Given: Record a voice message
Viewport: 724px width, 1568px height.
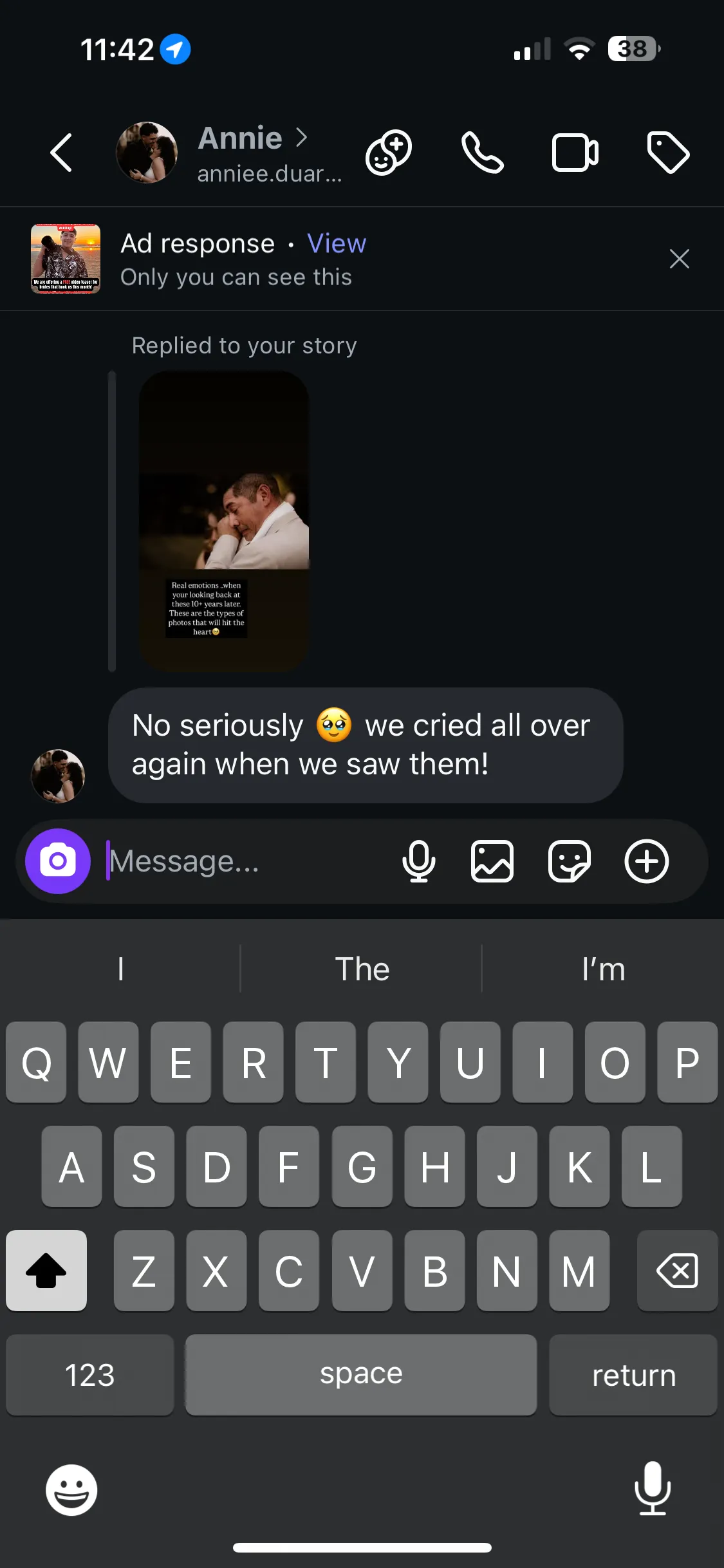Looking at the screenshot, I should (x=418, y=861).
